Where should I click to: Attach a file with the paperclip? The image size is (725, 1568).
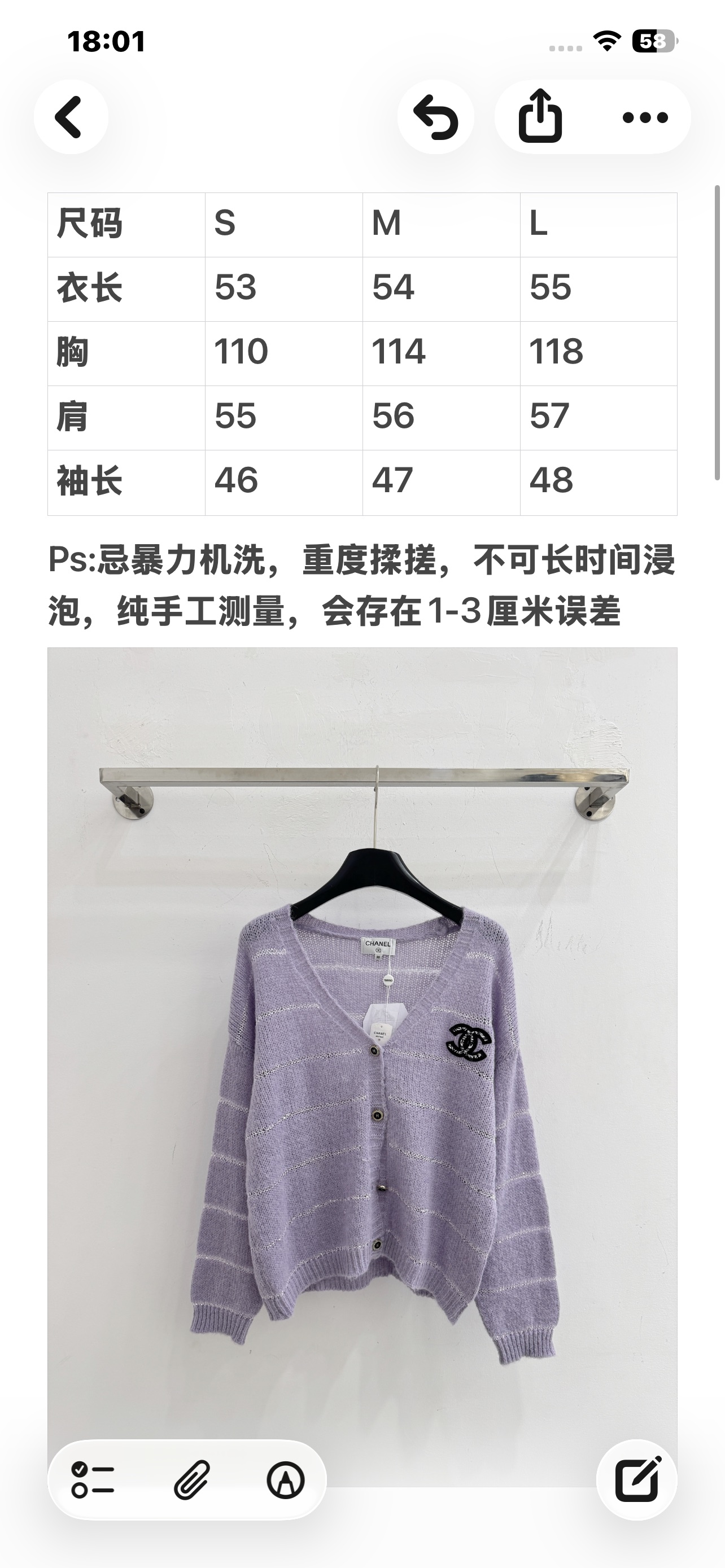click(x=191, y=1479)
